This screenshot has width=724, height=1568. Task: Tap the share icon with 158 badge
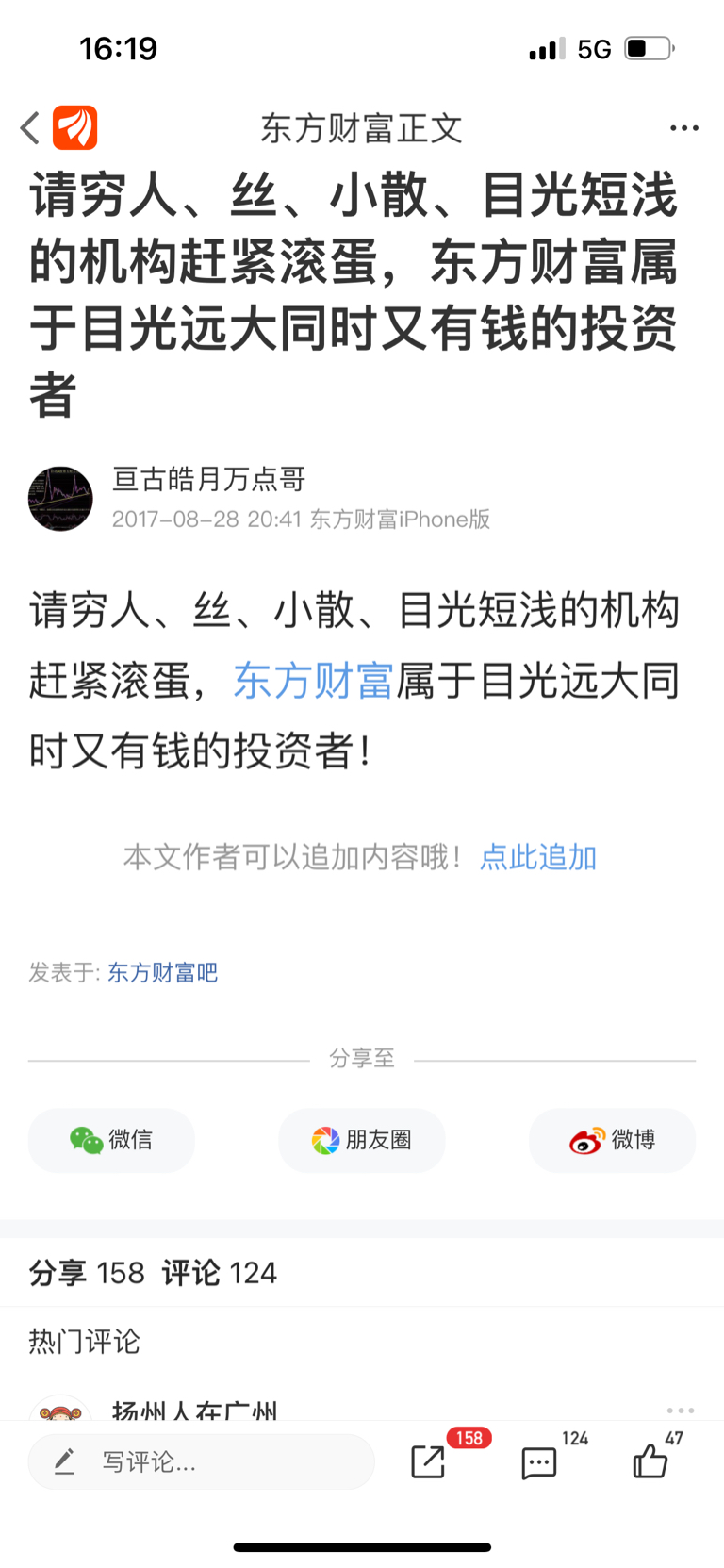(429, 1461)
